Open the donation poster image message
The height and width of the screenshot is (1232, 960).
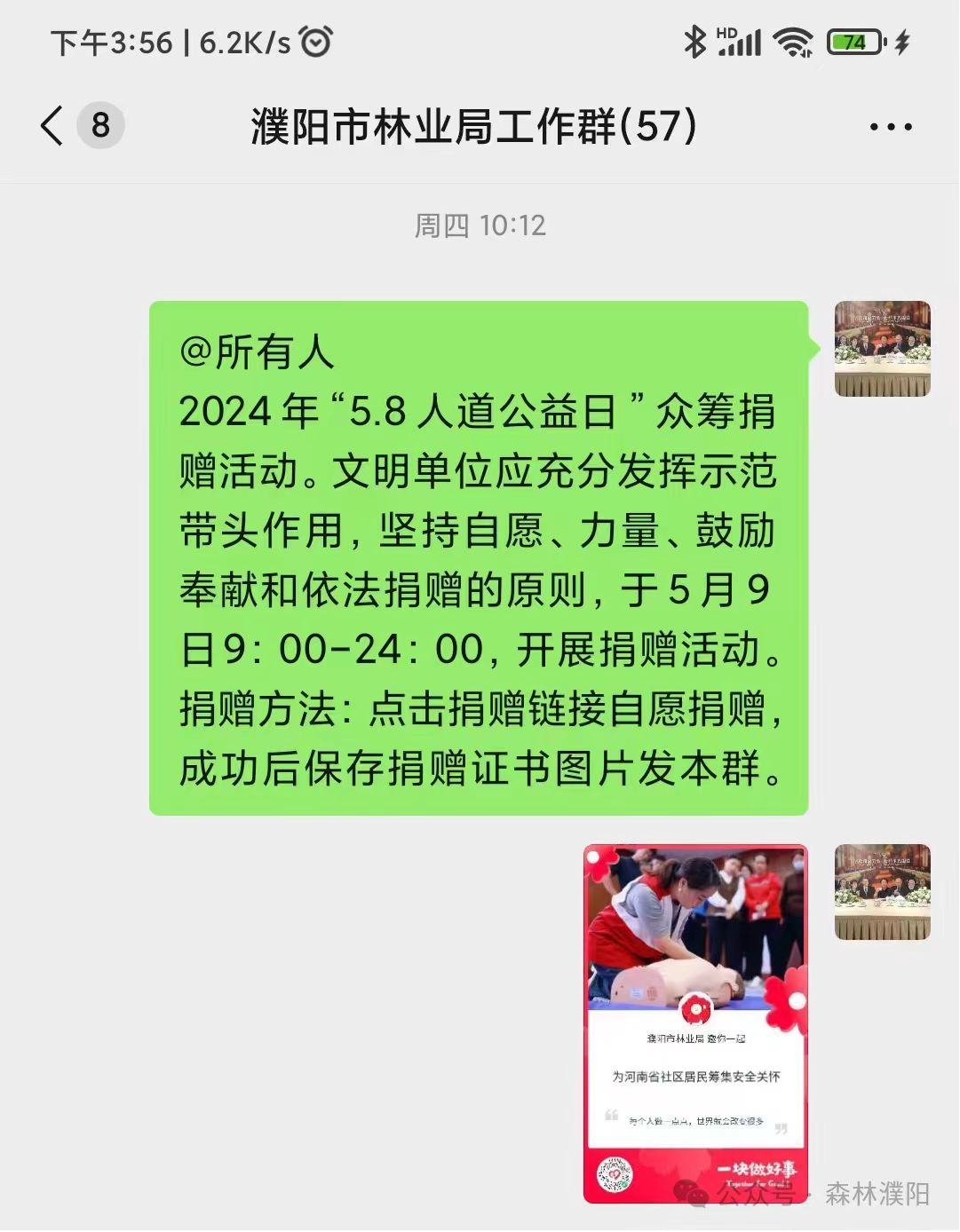(695, 1023)
